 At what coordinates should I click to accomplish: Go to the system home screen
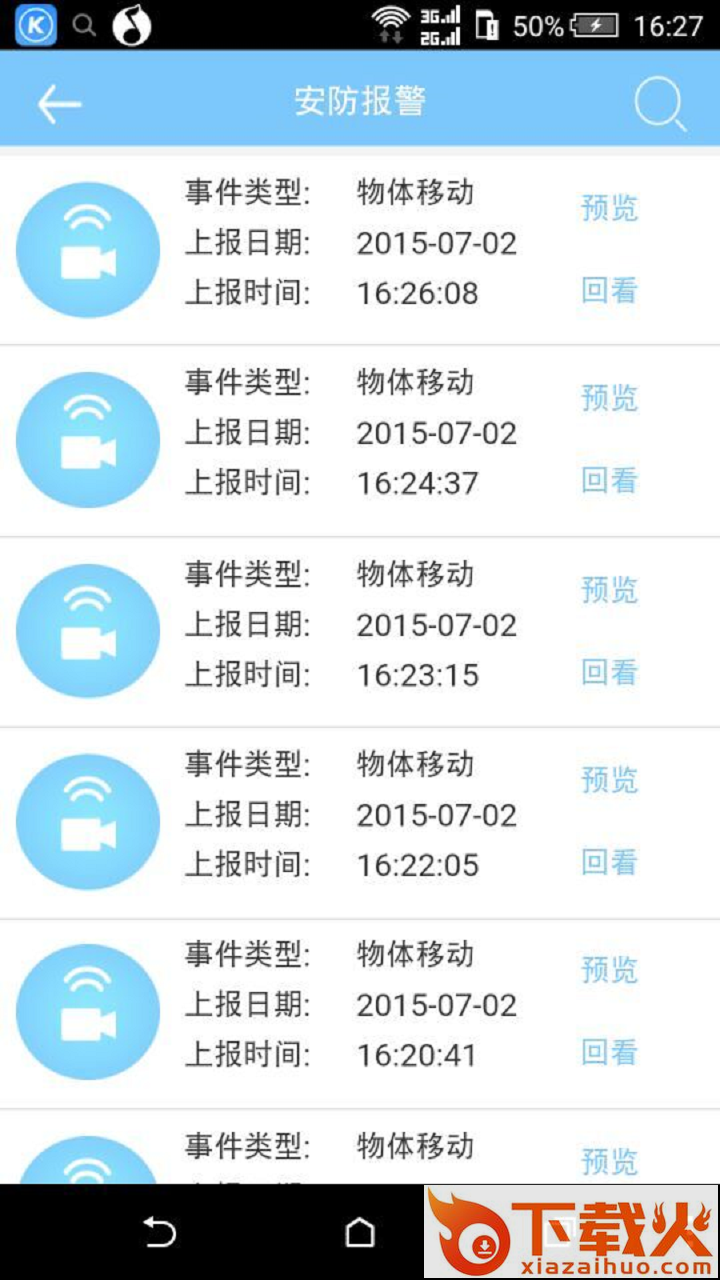pyautogui.click(x=360, y=1233)
